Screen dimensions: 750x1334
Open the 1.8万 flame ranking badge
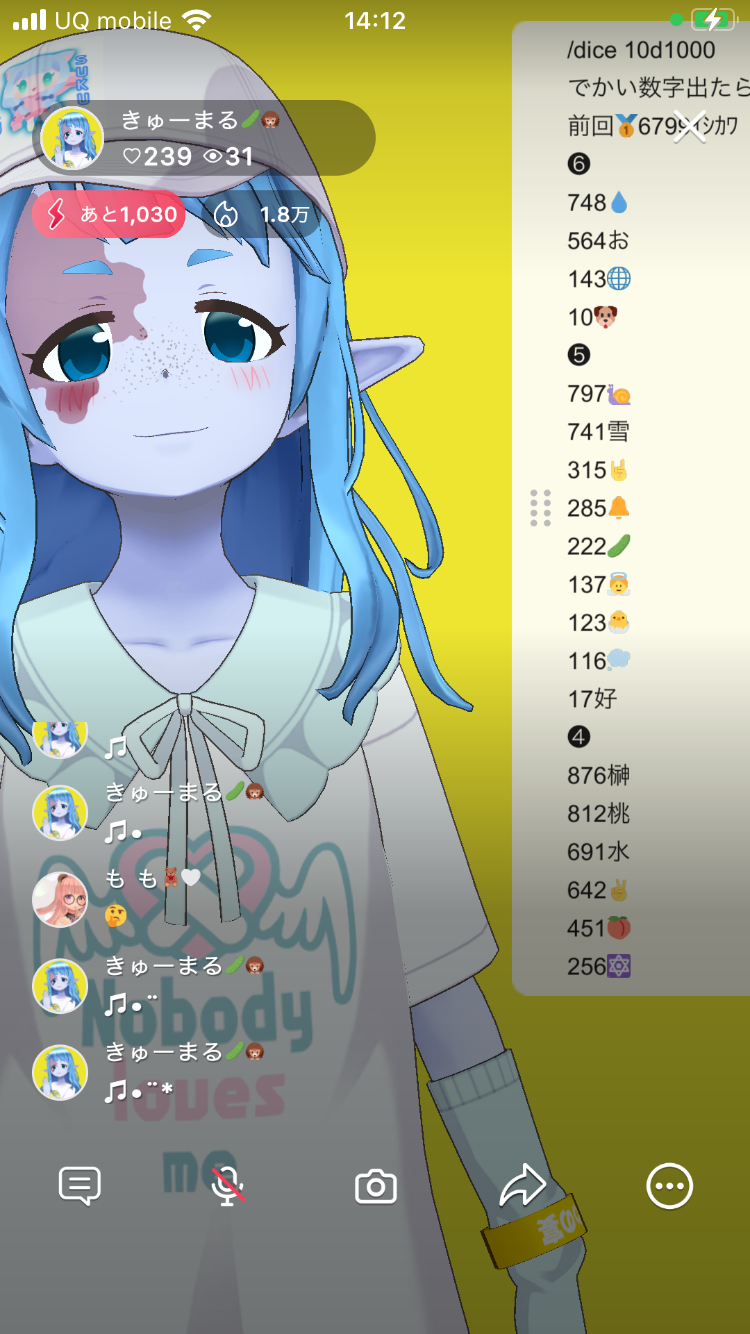[x=262, y=214]
